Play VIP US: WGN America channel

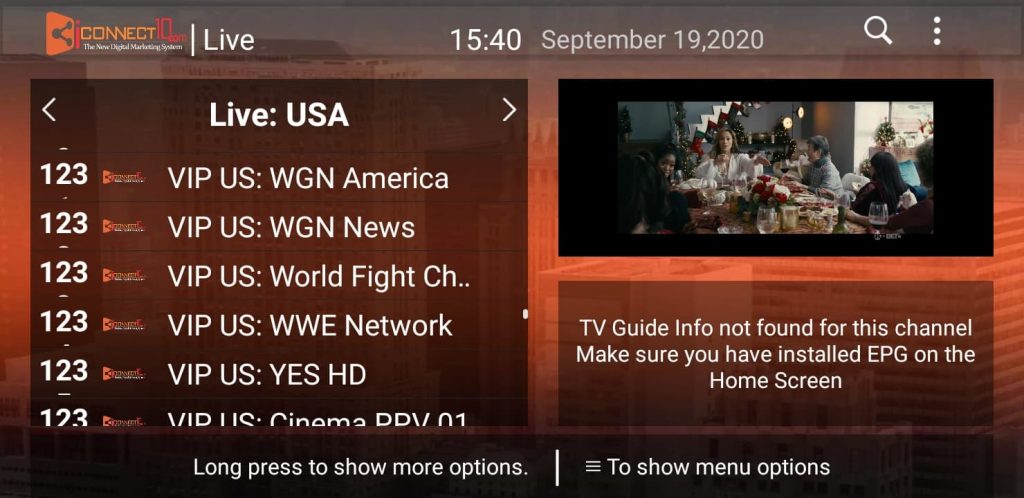click(x=307, y=178)
